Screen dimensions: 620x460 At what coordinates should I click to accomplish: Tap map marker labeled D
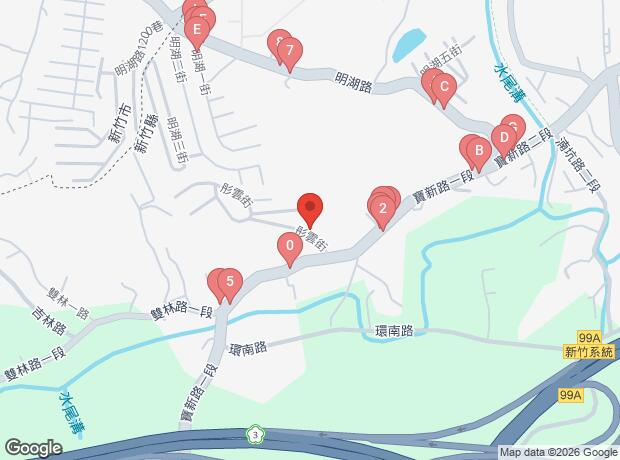(505, 137)
